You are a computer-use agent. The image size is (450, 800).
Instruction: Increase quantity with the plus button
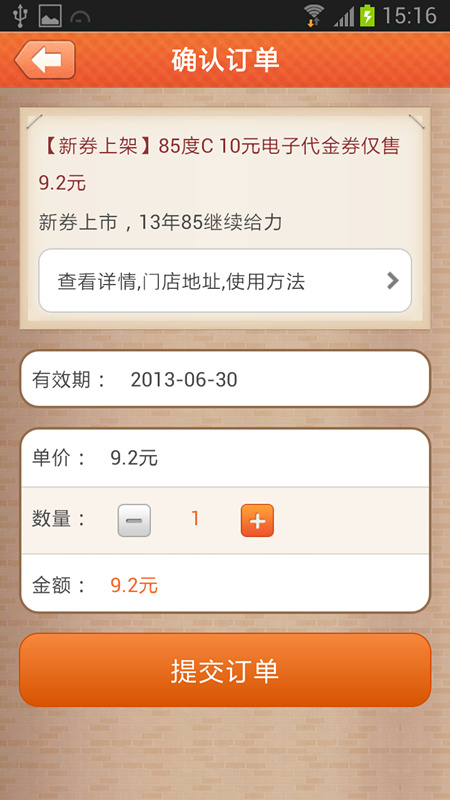[x=257, y=520]
